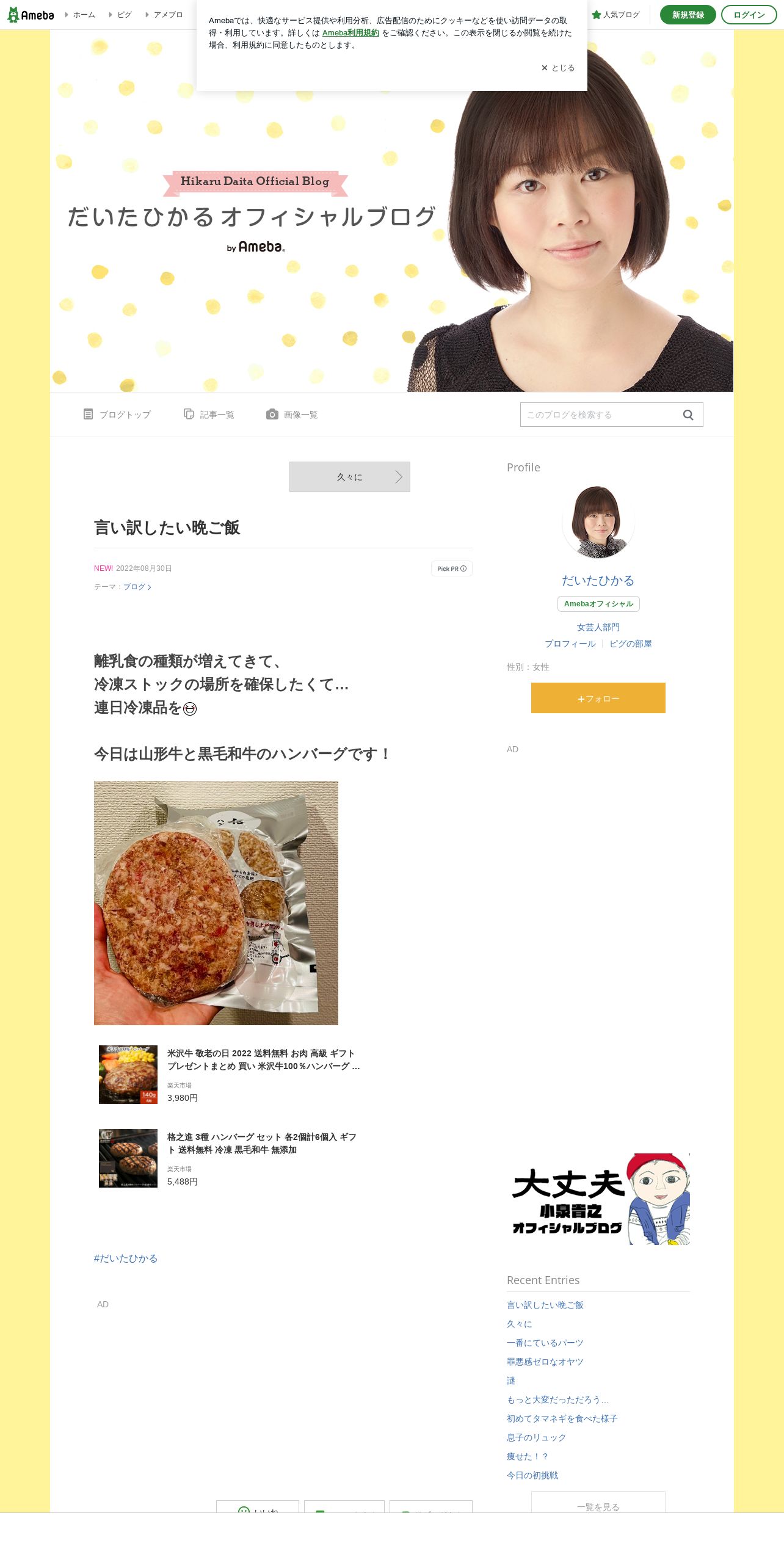Open the Pick PR info badge
Image resolution: width=784 pixels, height=1568 pixels.
tap(452, 568)
